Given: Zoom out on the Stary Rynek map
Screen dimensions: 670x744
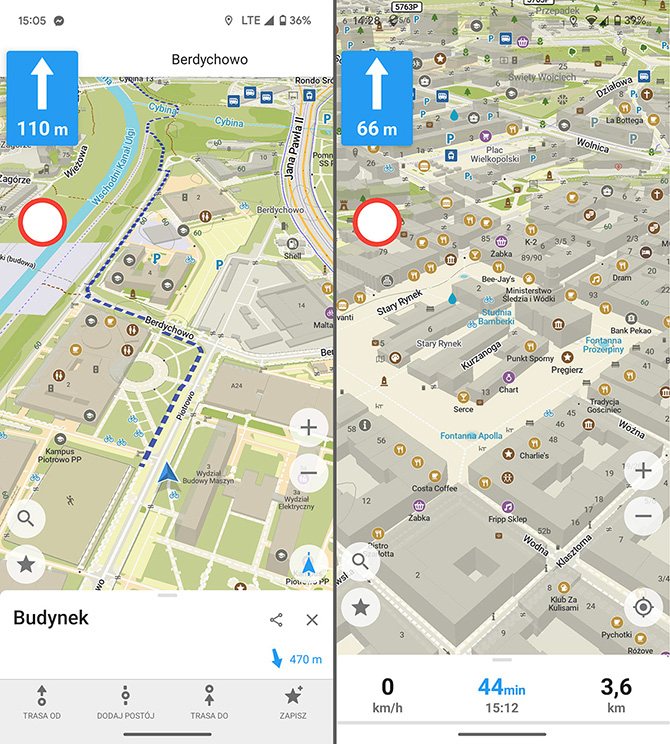Looking at the screenshot, I should click(643, 516).
